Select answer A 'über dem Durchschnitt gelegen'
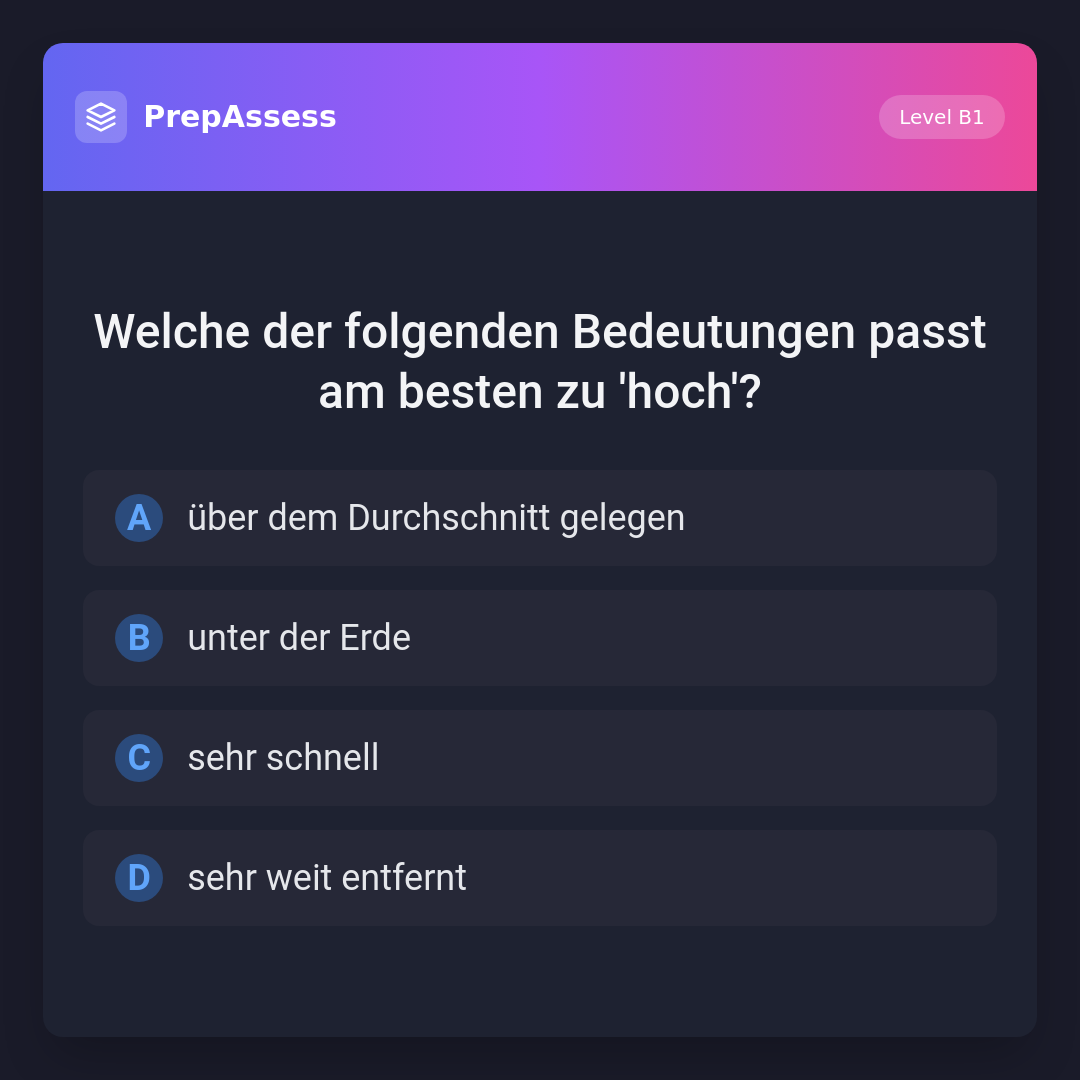Image resolution: width=1080 pixels, height=1080 pixels. [540, 518]
